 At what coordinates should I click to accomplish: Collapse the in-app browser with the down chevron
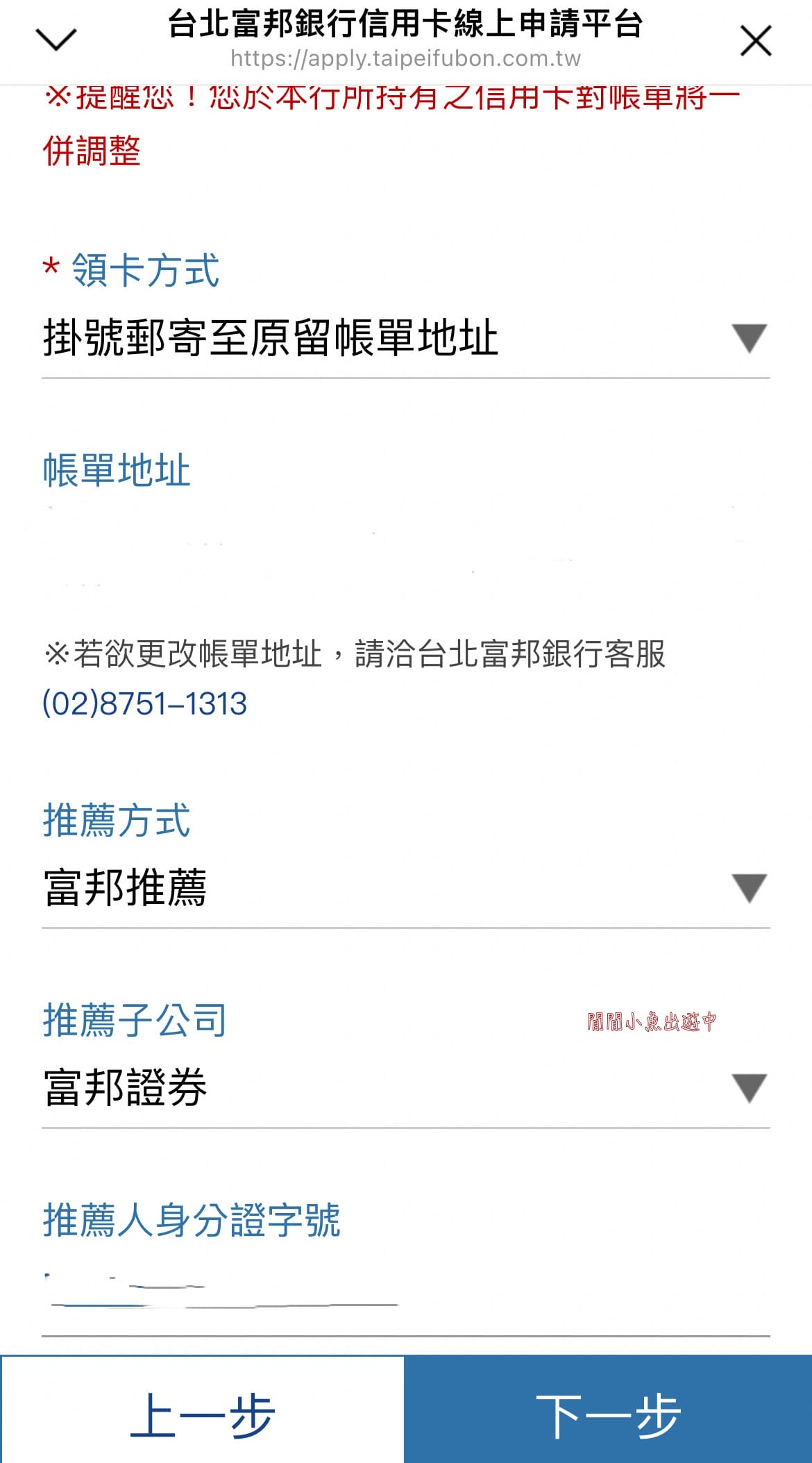coord(56,40)
